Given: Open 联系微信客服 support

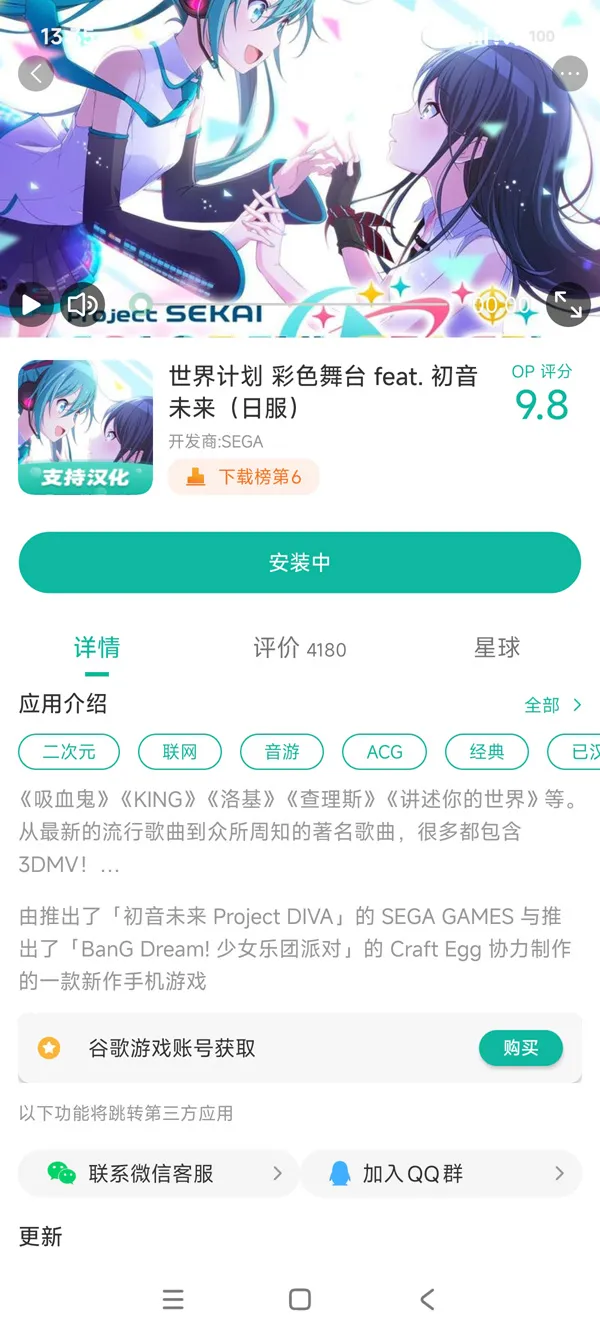Looking at the screenshot, I should (x=158, y=1174).
